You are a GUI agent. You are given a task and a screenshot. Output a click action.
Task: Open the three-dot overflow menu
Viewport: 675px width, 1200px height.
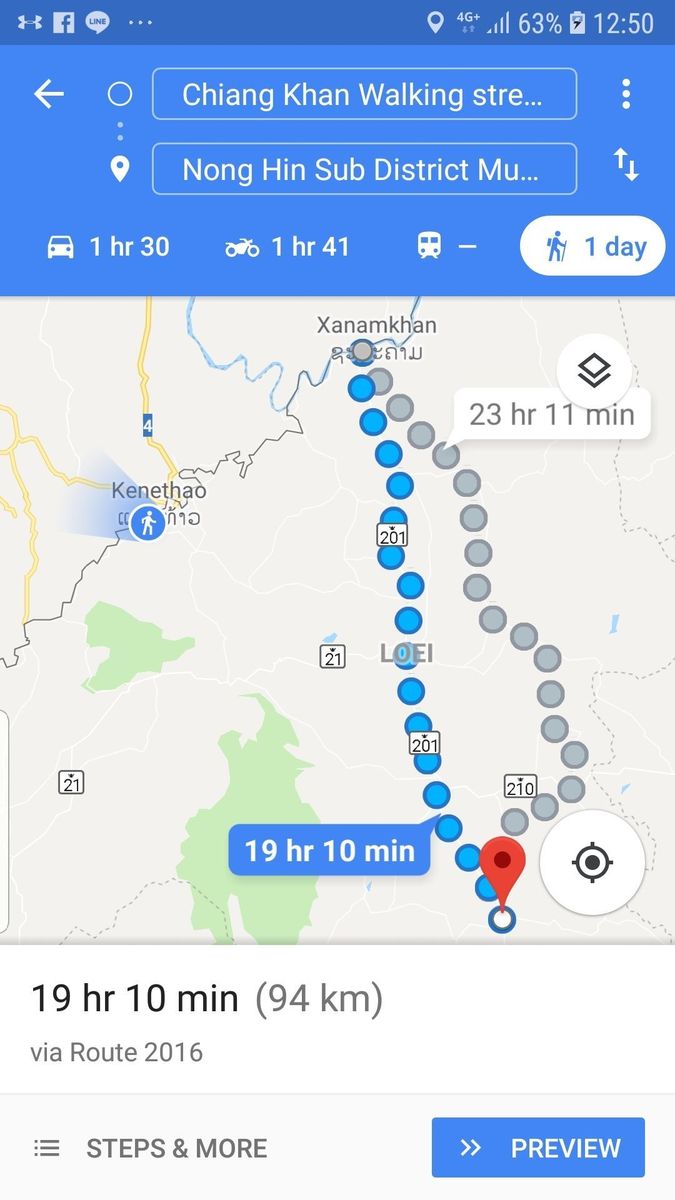(x=626, y=94)
